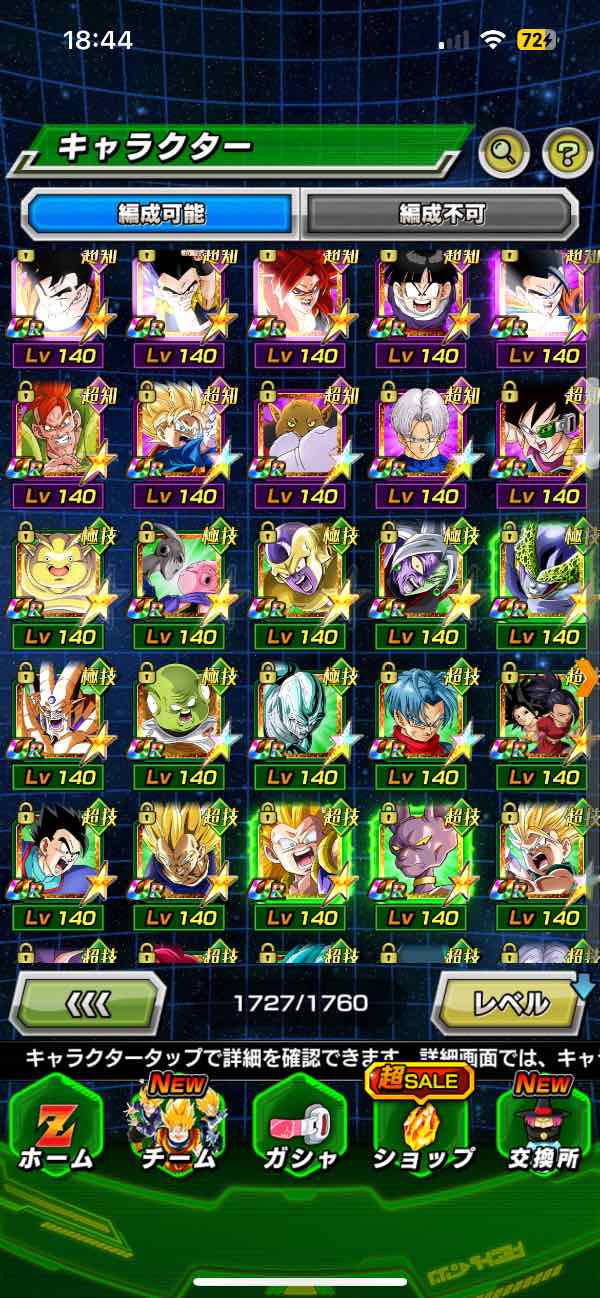600x1298 pixels.
Task: Open the help question mark
Action: pyautogui.click(x=567, y=153)
